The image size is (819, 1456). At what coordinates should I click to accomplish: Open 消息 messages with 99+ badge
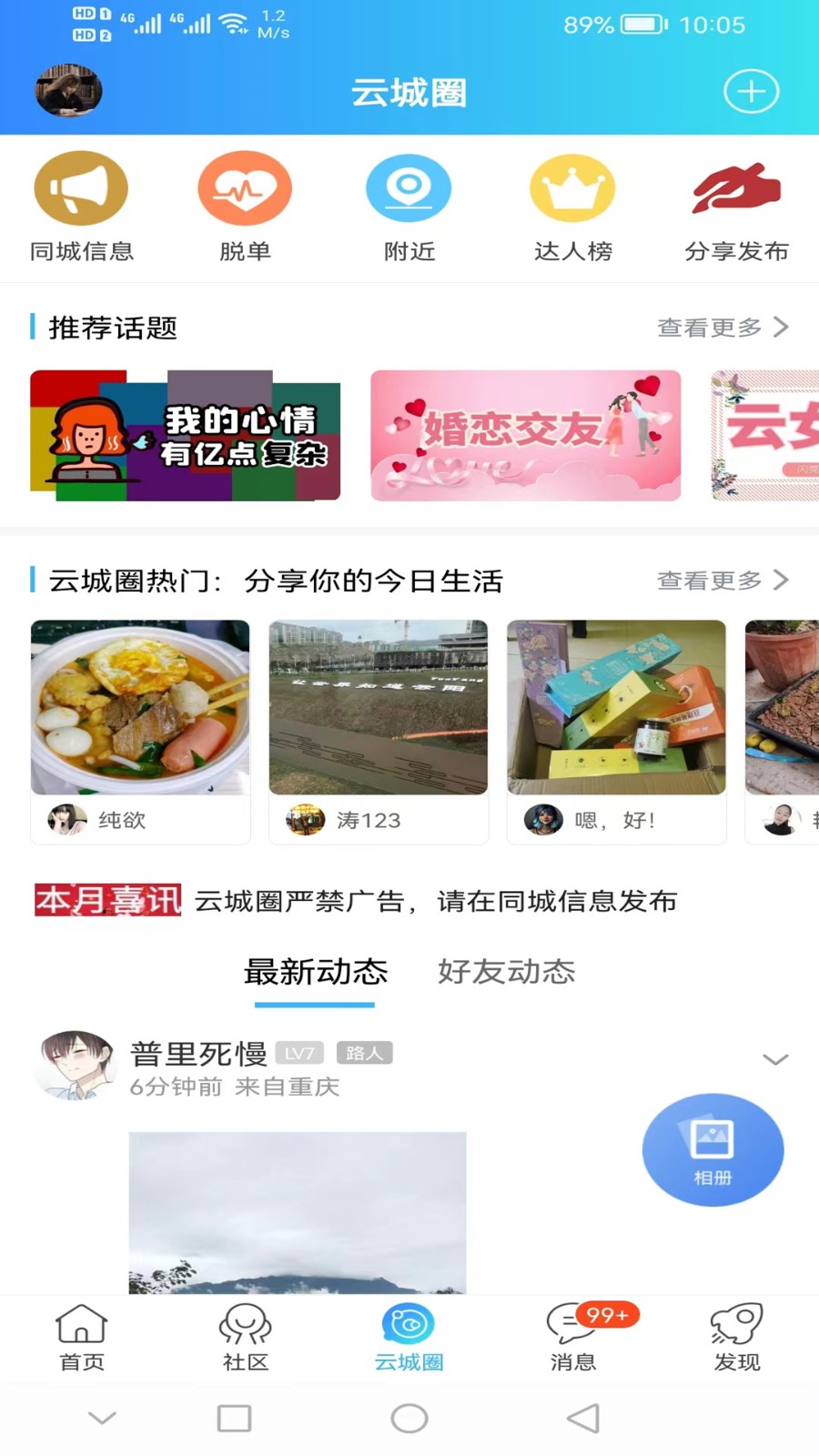pos(572,1331)
